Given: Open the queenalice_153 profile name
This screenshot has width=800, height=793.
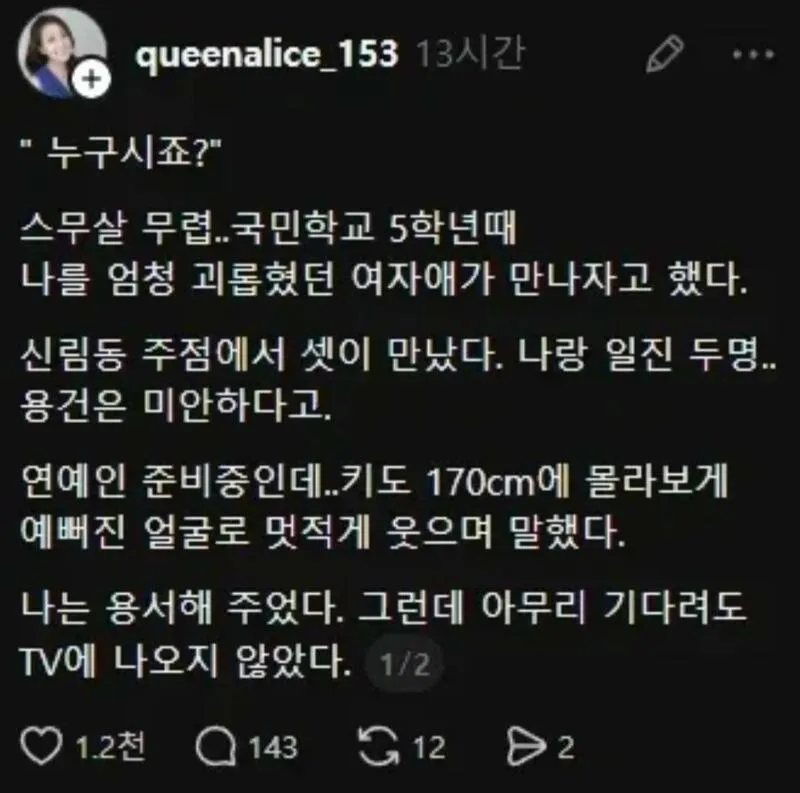Looking at the screenshot, I should point(266,54).
